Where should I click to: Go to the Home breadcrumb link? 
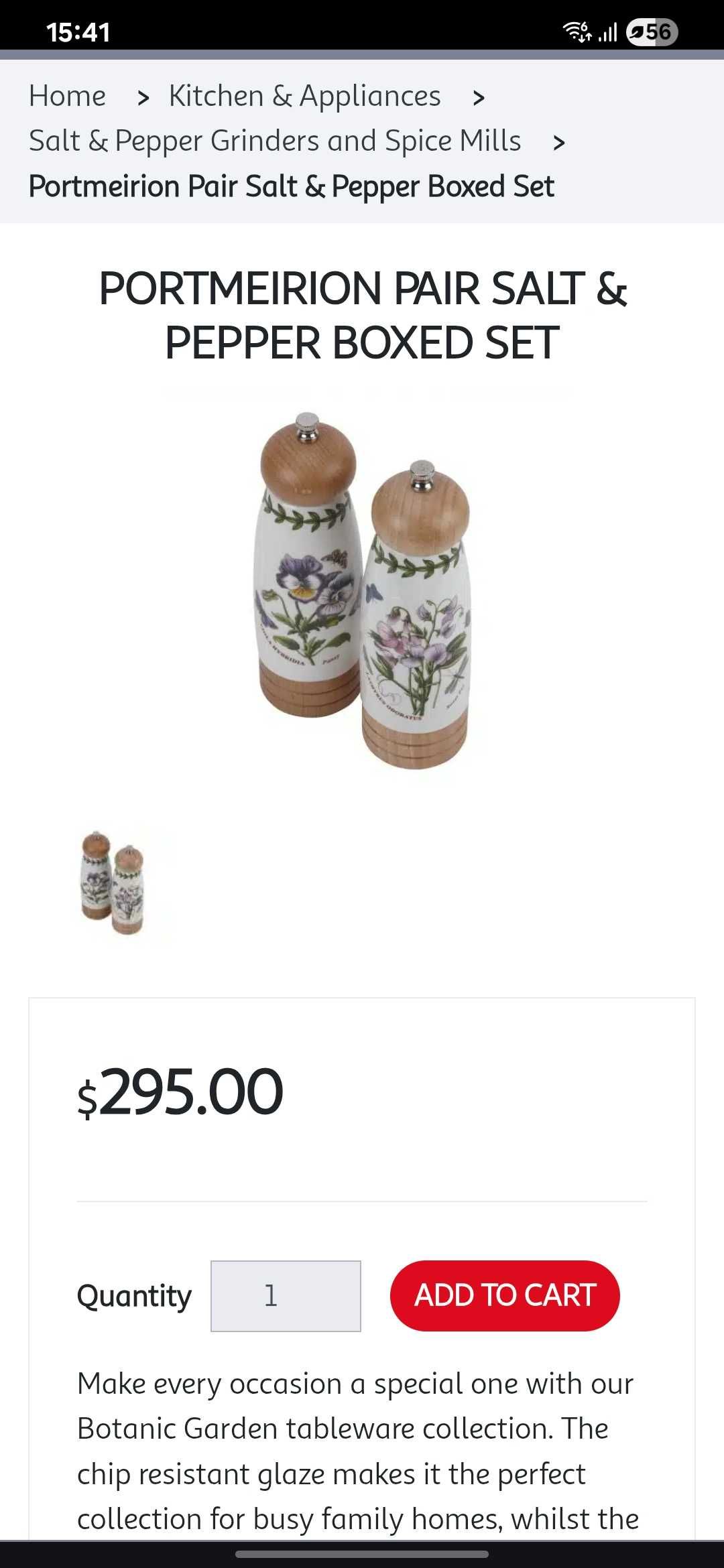click(67, 96)
